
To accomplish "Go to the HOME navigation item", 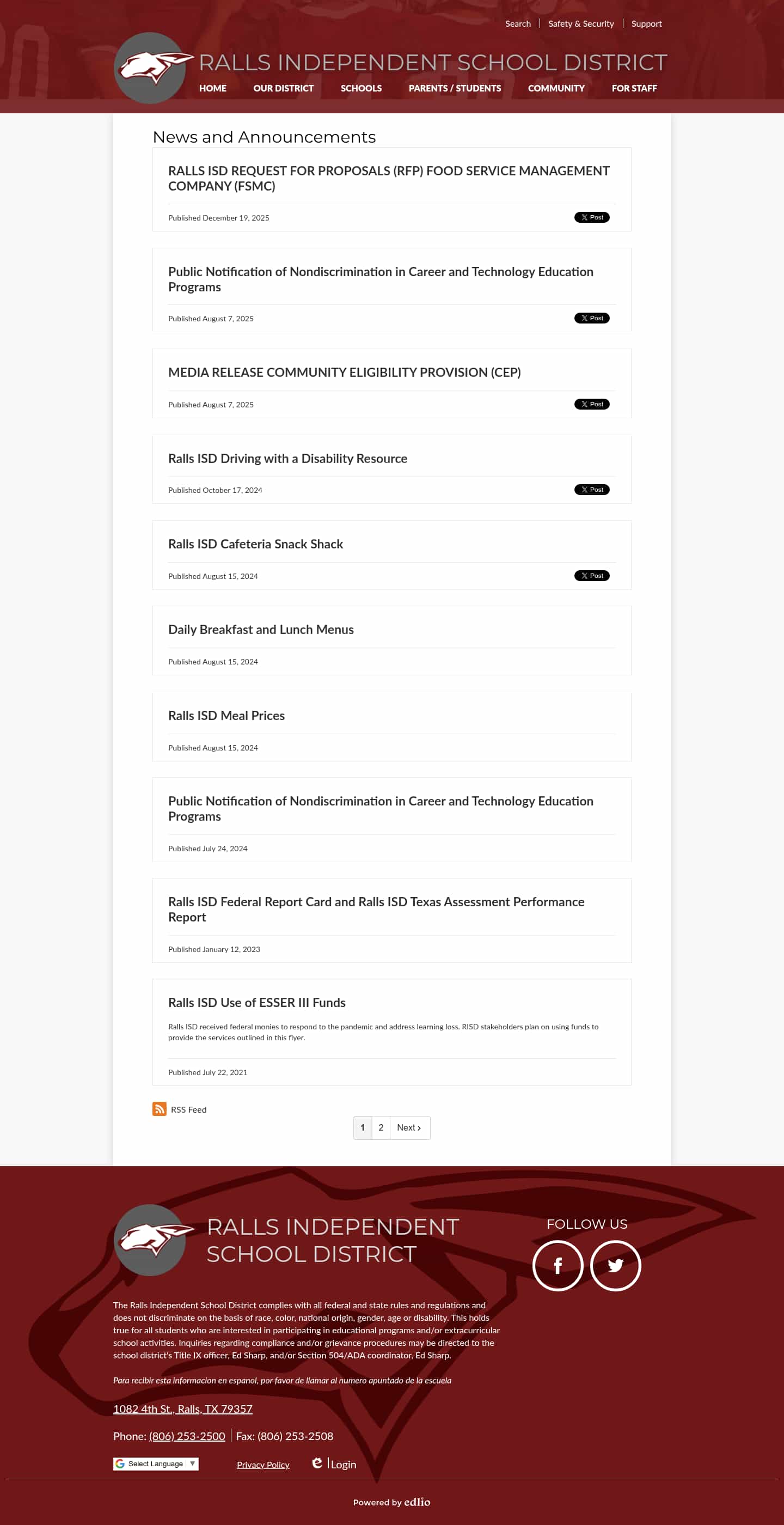I will point(212,88).
